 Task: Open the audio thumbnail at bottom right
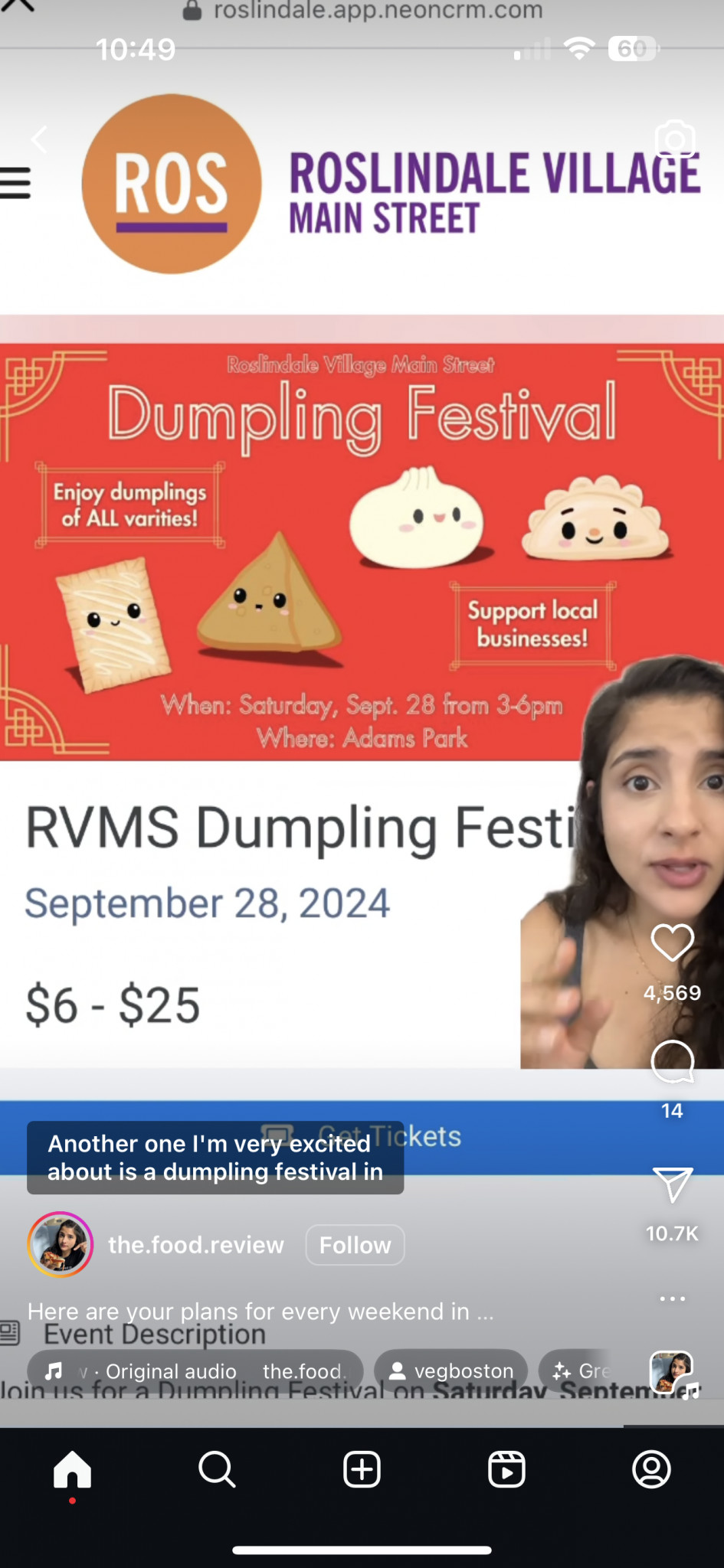click(672, 1373)
